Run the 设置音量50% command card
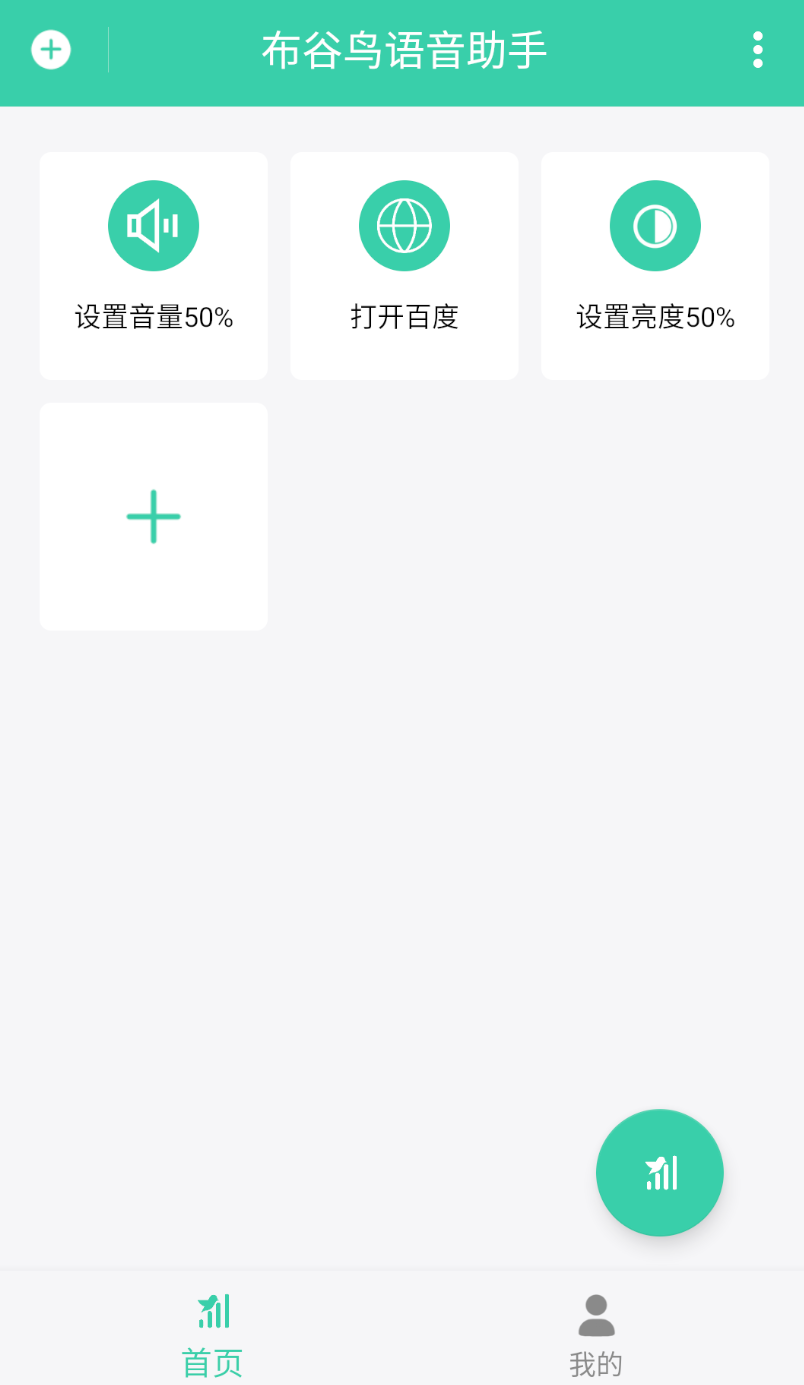This screenshot has width=804, height=1385. (152, 266)
